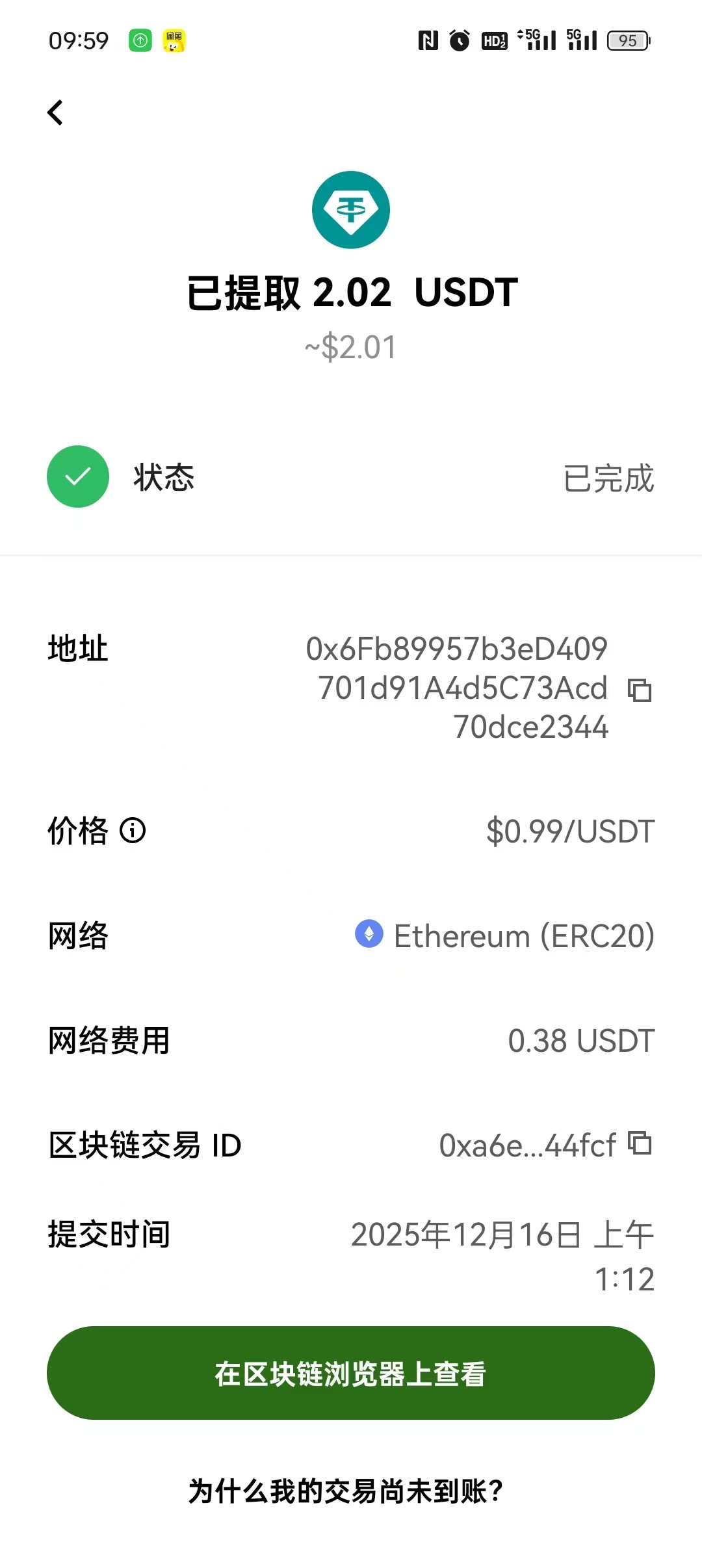Copy the withdrawal address
The height and width of the screenshot is (1568, 702).
click(x=640, y=690)
